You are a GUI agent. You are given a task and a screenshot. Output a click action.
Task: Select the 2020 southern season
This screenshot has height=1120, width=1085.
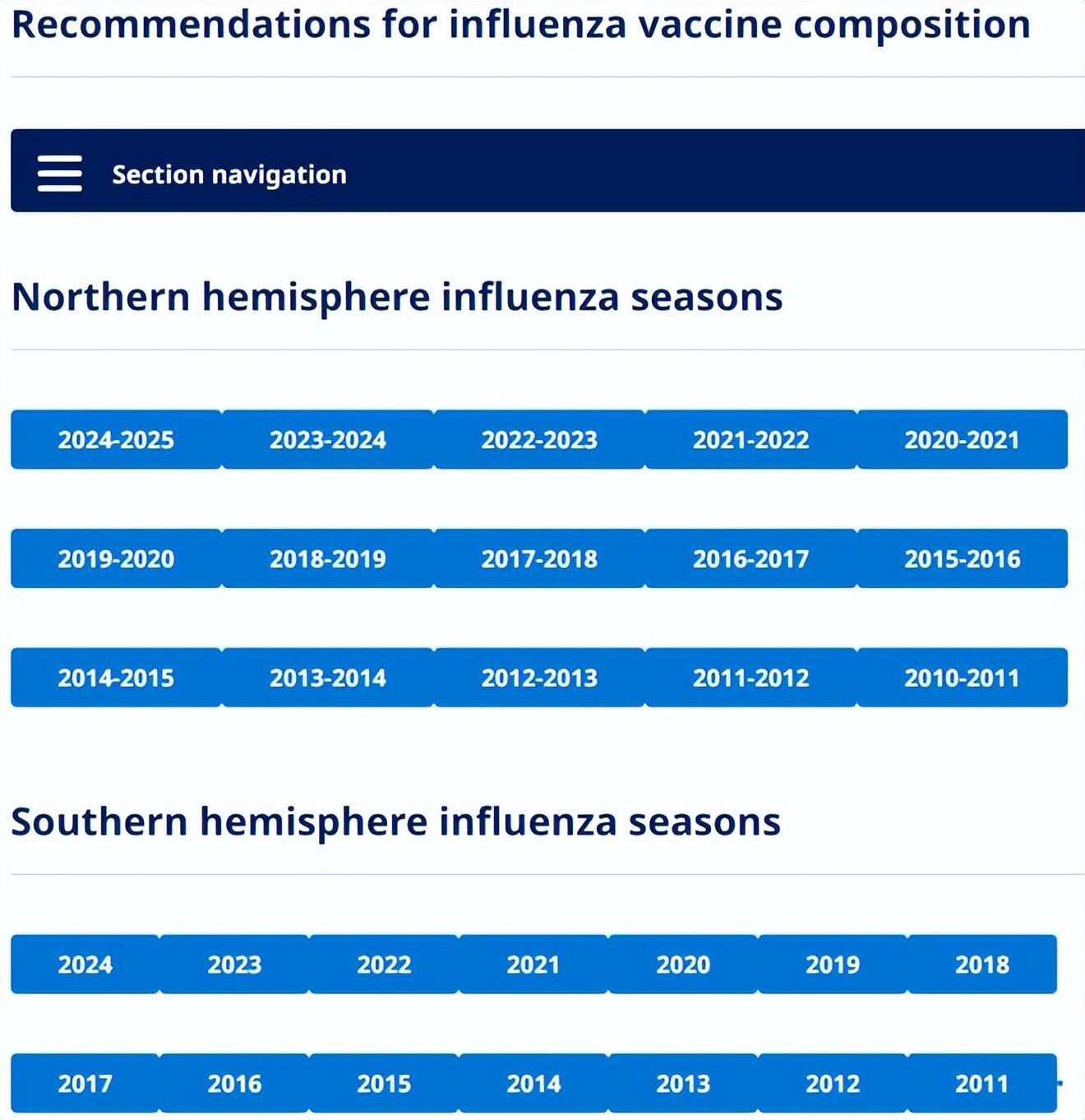(684, 965)
